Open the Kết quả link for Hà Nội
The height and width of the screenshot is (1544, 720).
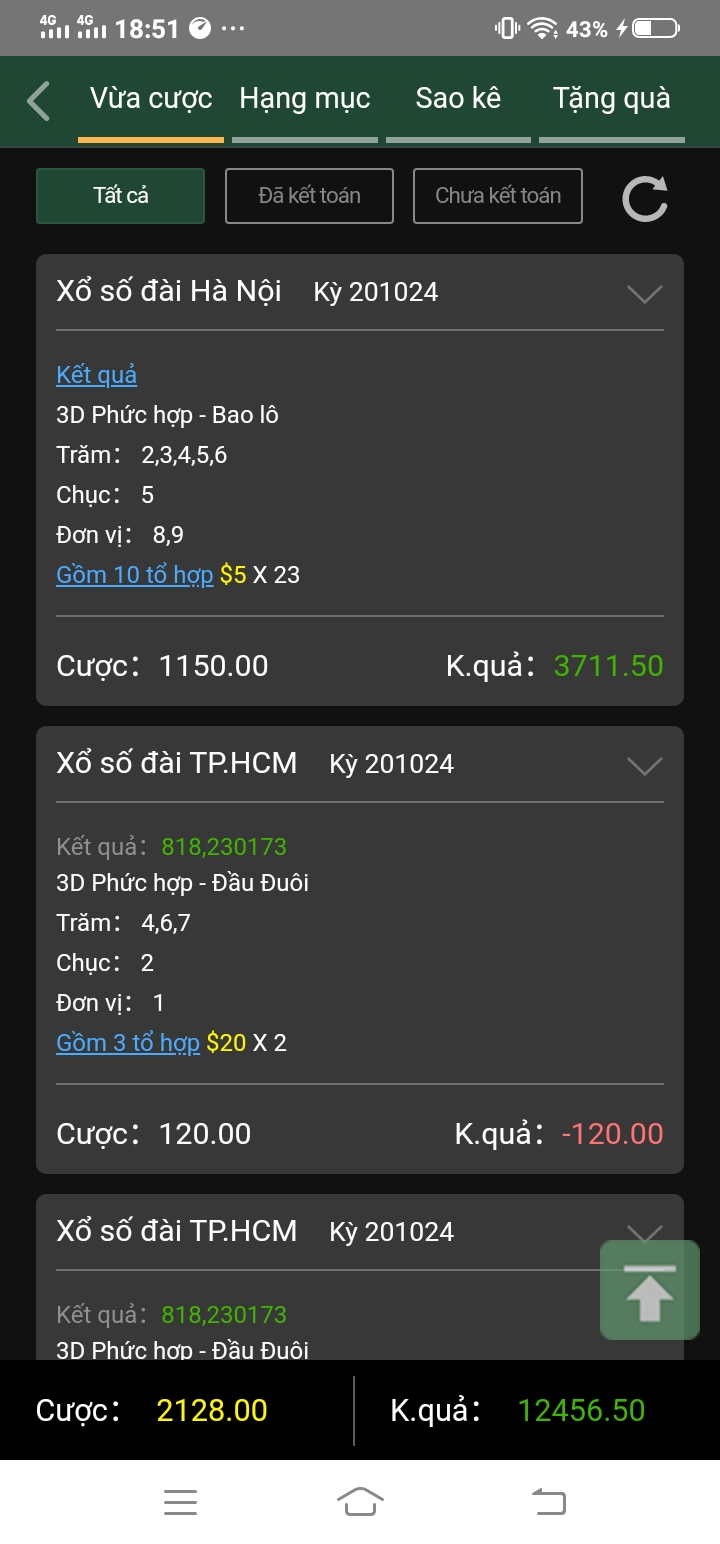pyautogui.click(x=96, y=375)
